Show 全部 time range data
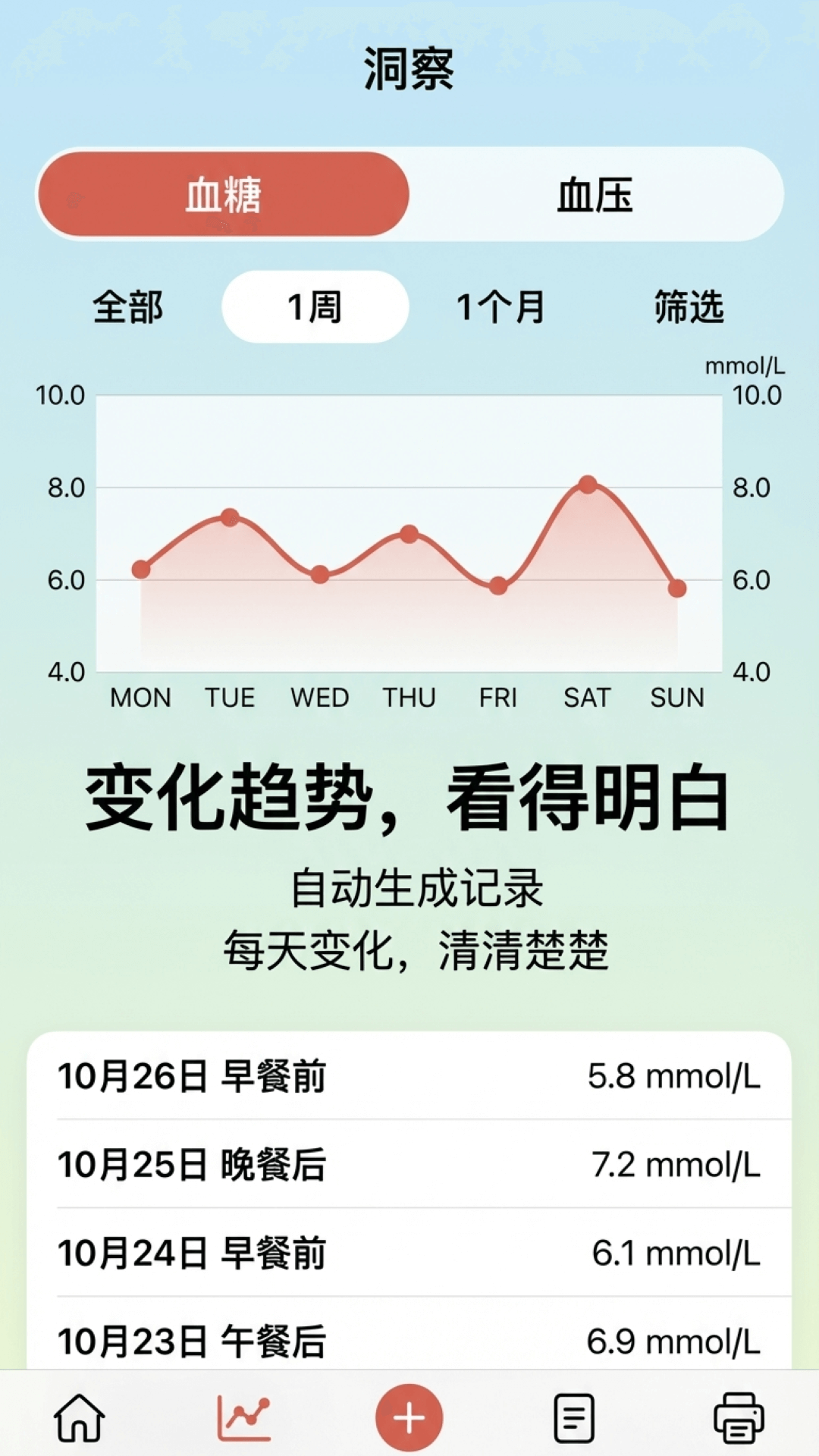819x1456 pixels. pos(127,307)
